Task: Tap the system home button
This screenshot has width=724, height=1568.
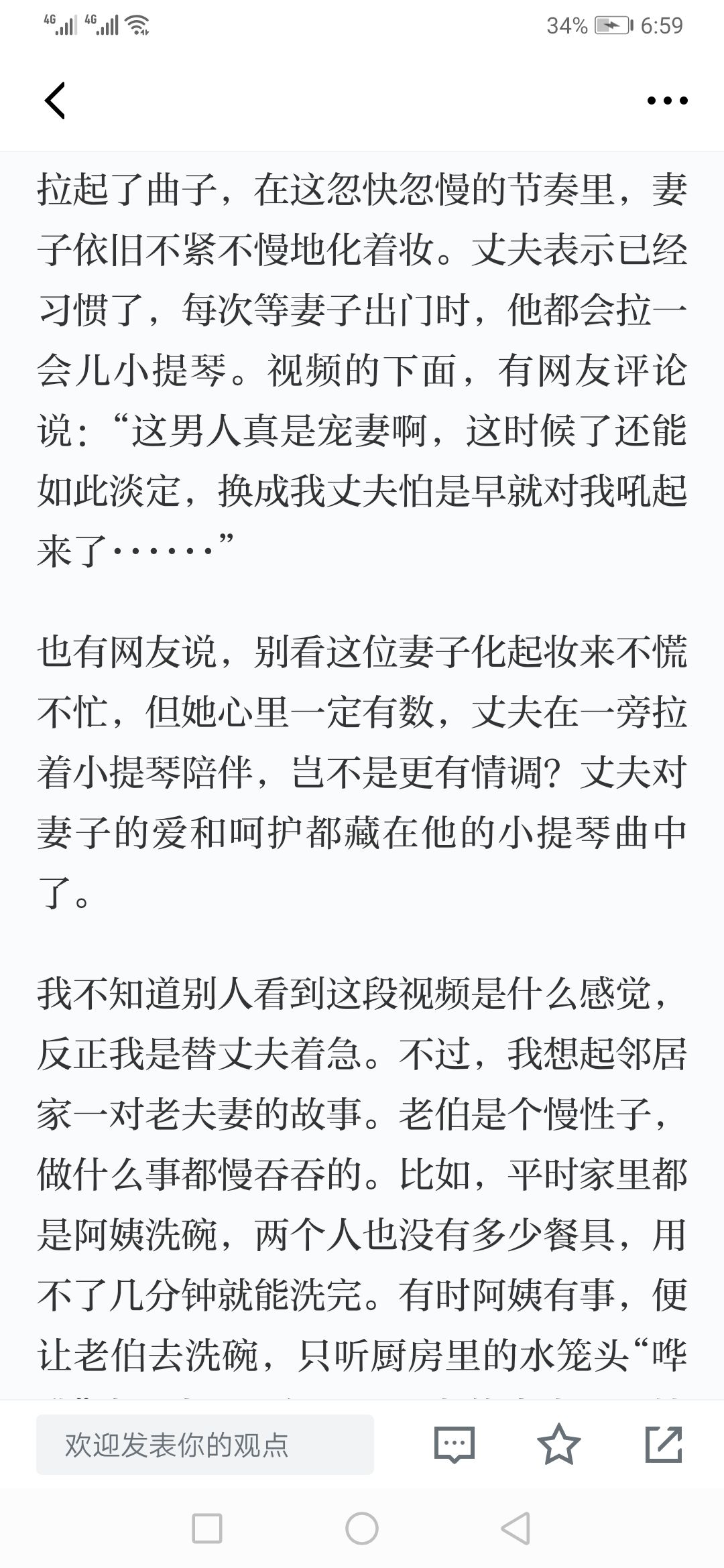Action: (362, 1528)
